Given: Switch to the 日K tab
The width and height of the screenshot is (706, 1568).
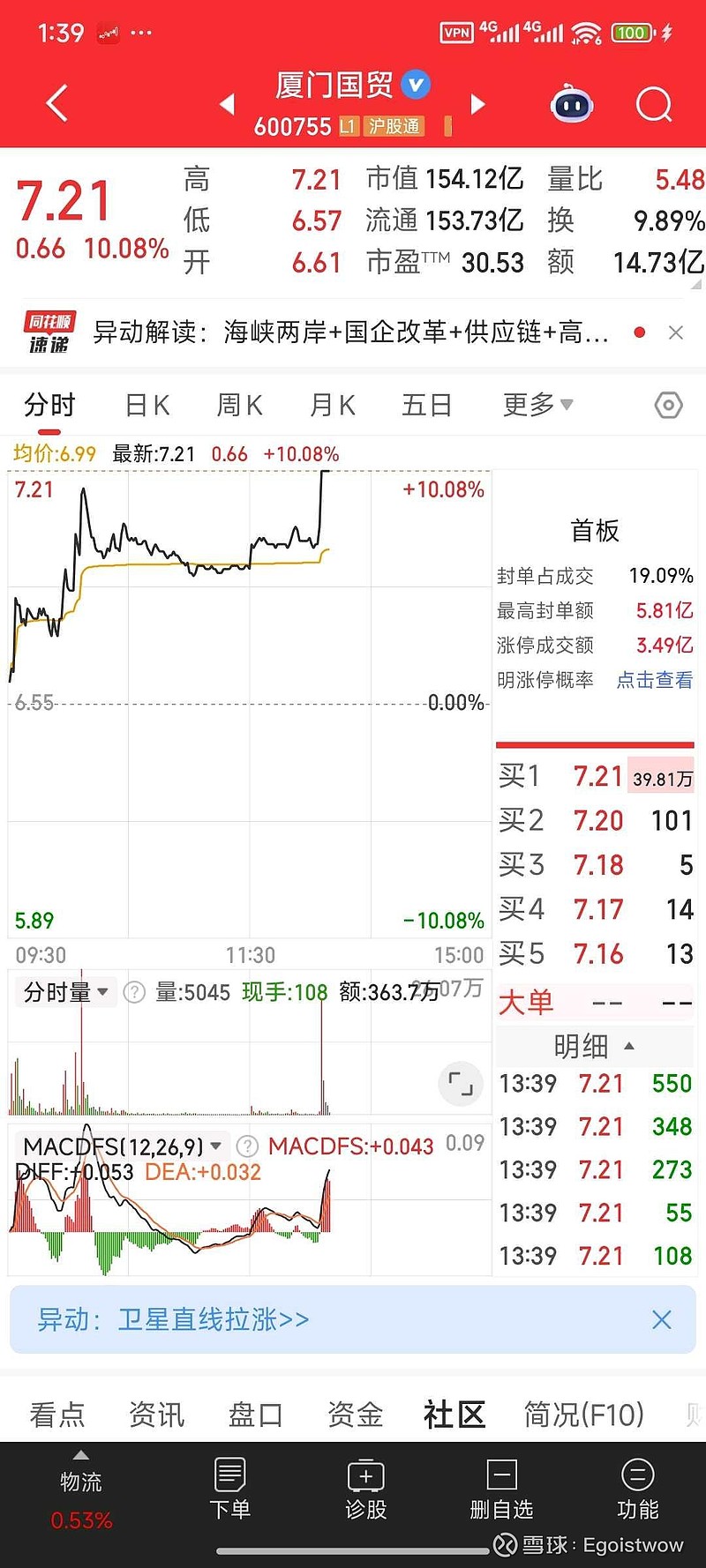Looking at the screenshot, I should [x=146, y=404].
